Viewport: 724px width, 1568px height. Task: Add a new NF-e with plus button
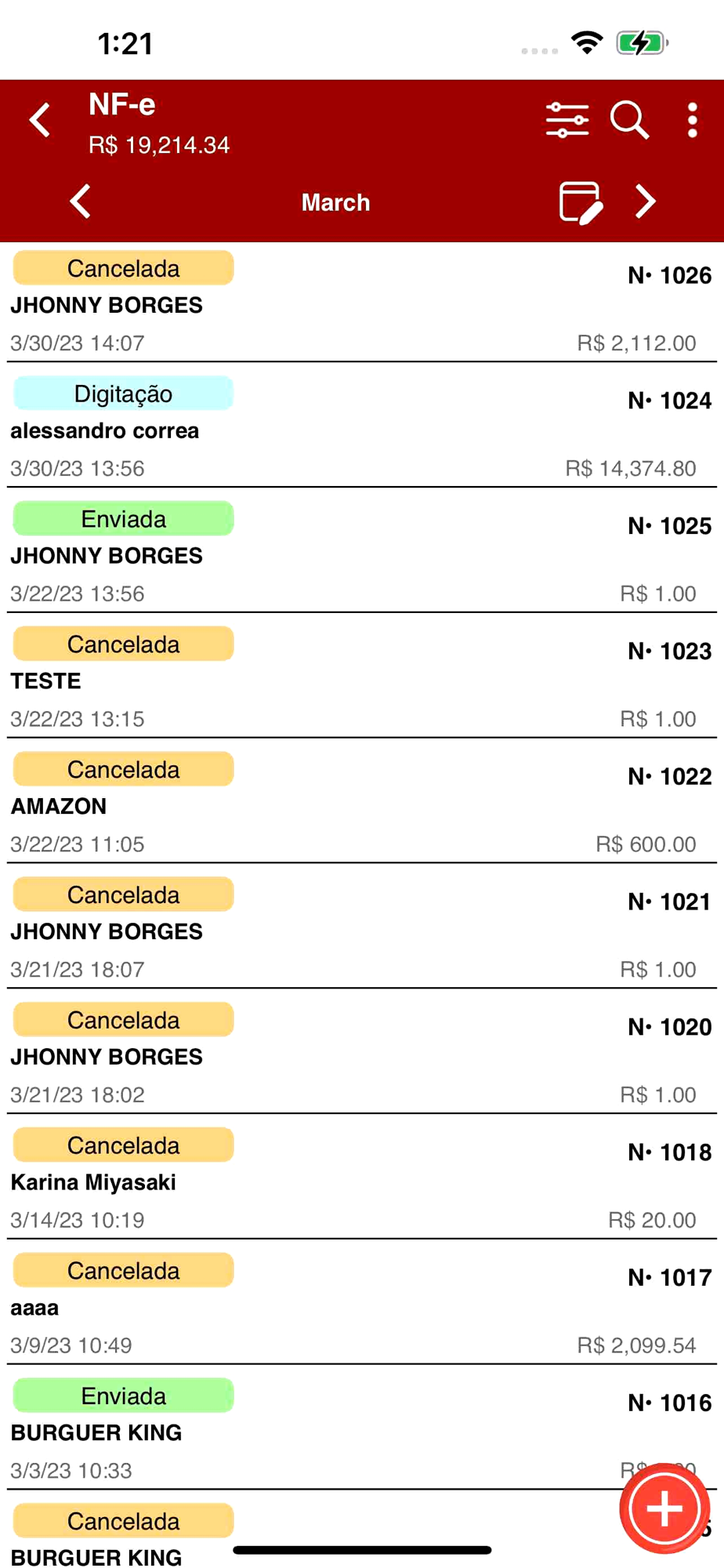tap(664, 1508)
